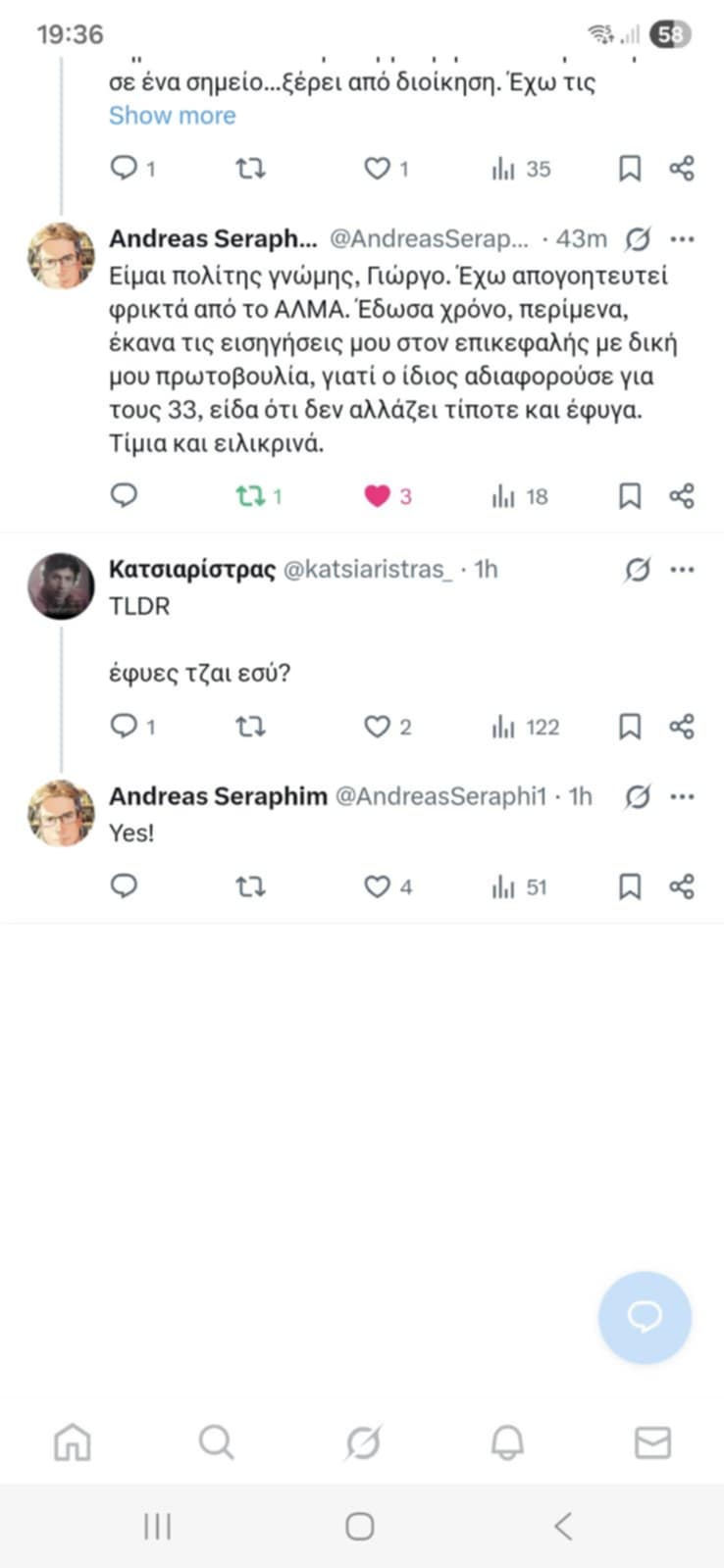This screenshot has width=724, height=1568.
Task: Expand the truncated post with Show more
Action: tap(172, 116)
